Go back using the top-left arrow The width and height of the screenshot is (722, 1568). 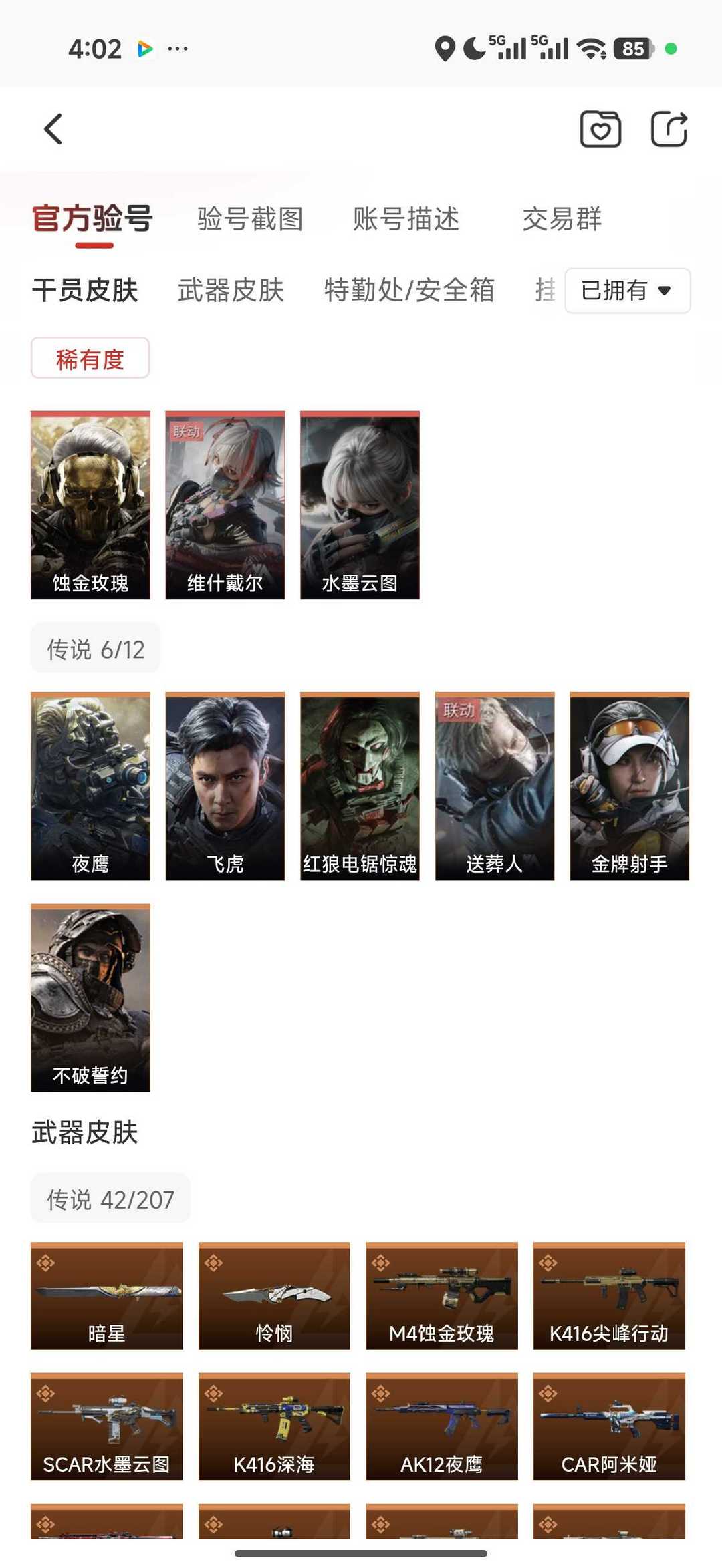click(53, 129)
